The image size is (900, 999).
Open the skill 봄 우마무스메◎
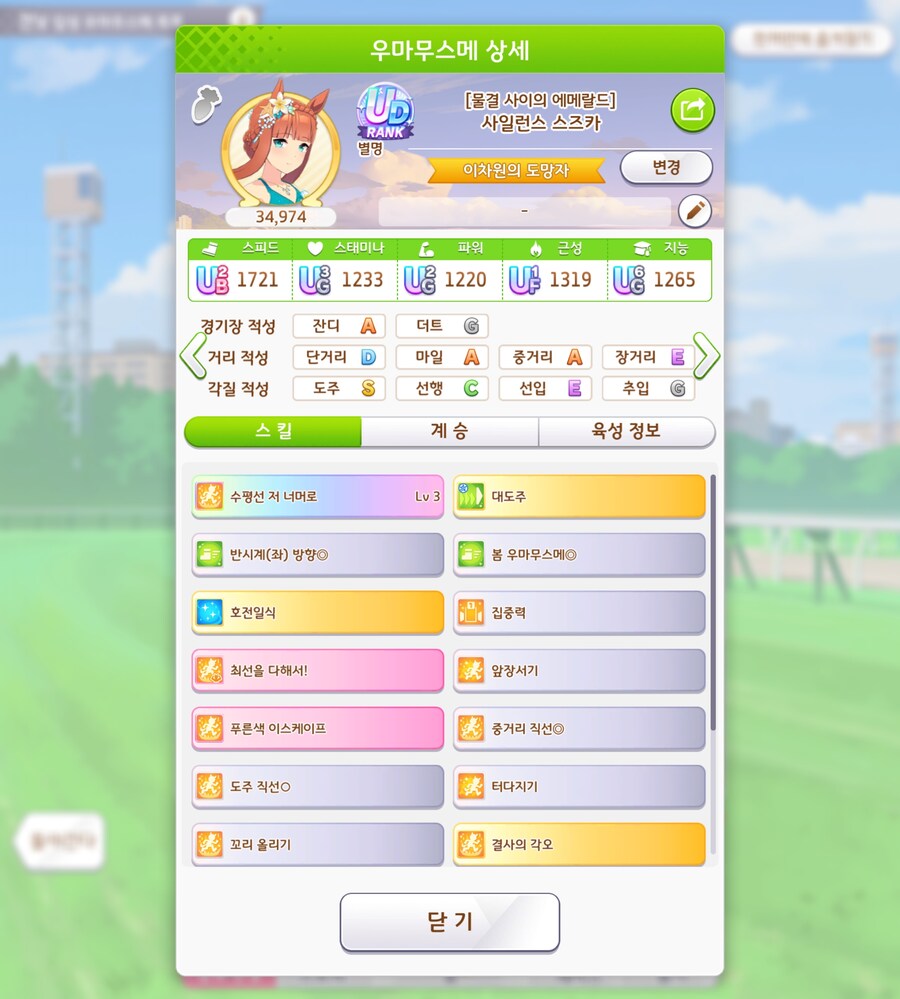point(579,554)
